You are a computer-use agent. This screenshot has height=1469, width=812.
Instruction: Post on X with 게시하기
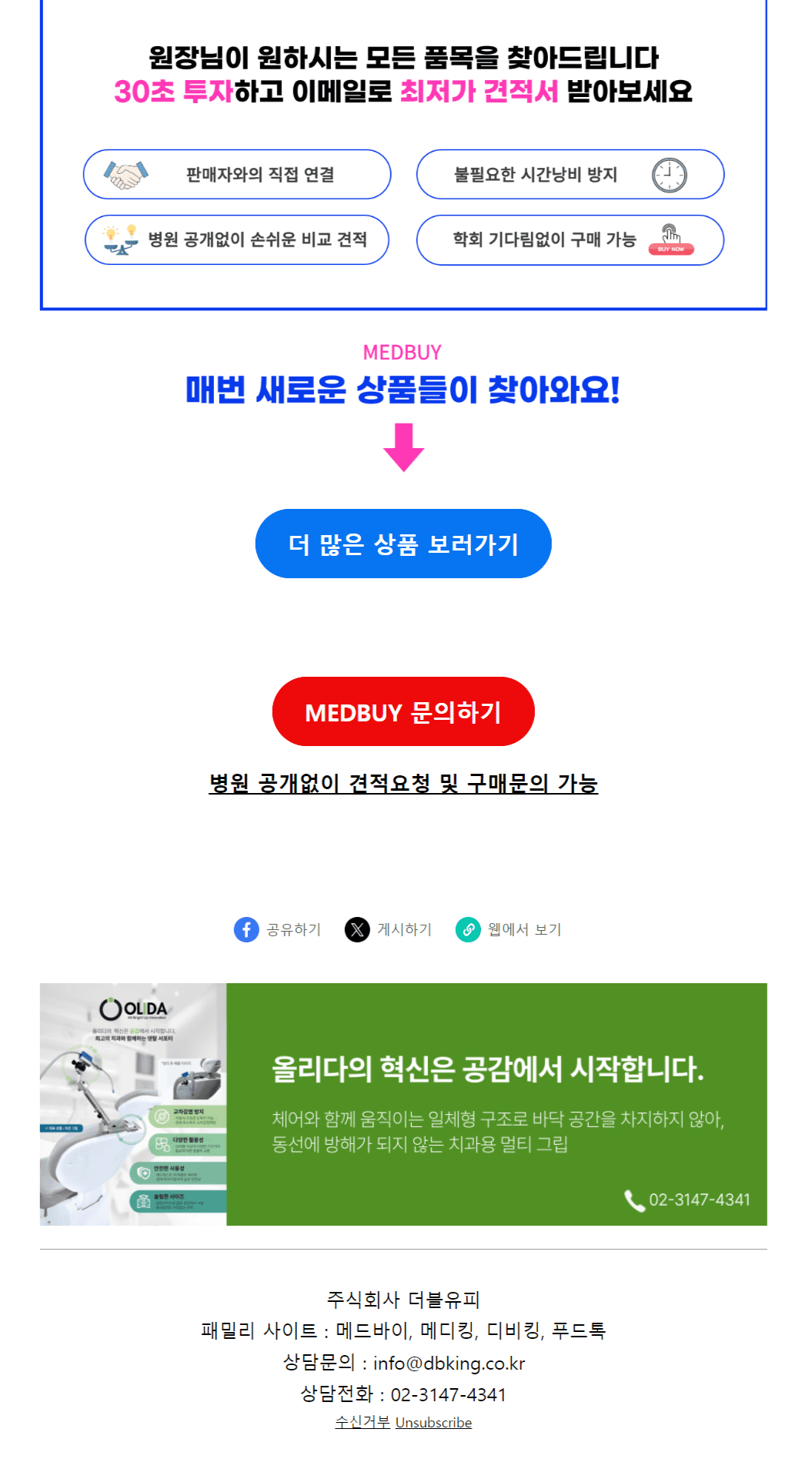[x=389, y=929]
